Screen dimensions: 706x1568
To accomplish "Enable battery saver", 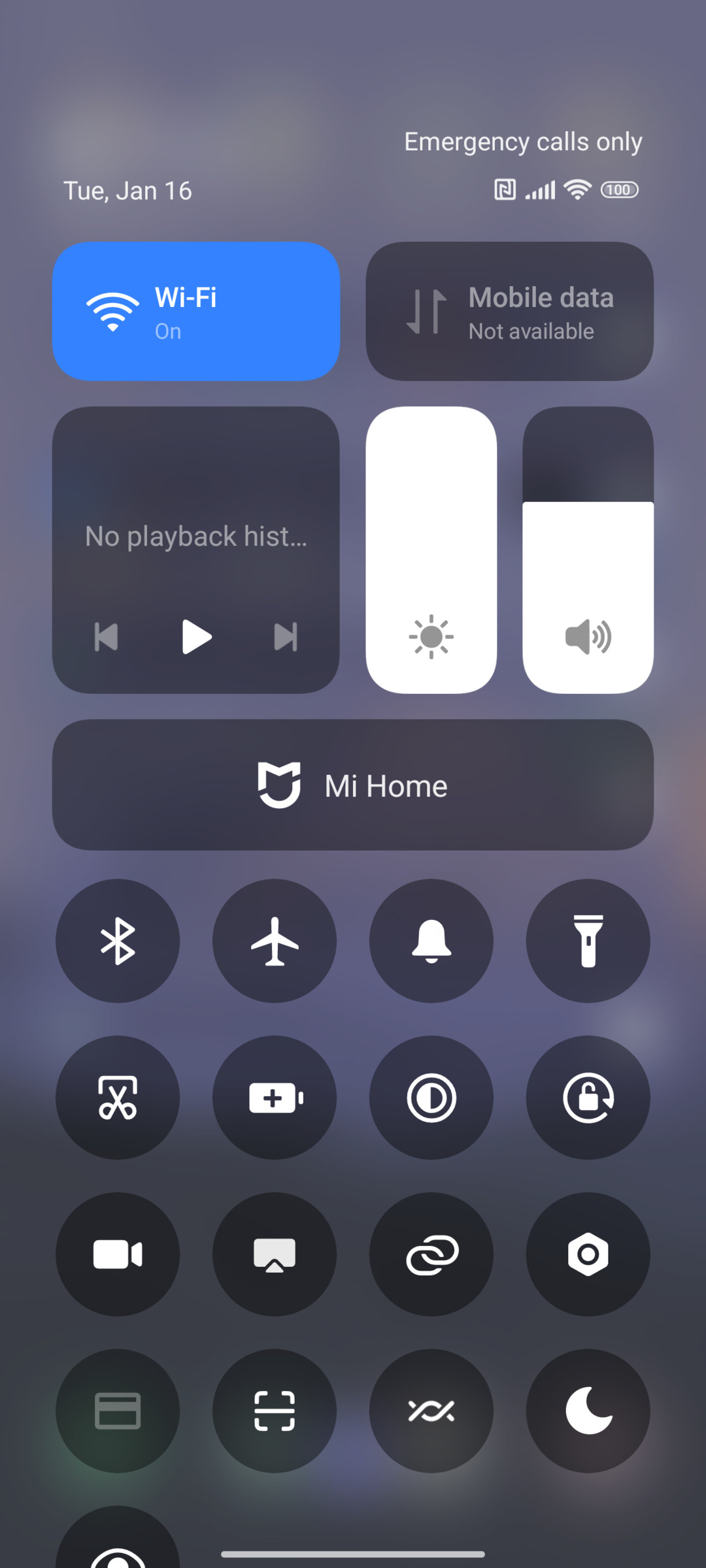I will tap(275, 1098).
